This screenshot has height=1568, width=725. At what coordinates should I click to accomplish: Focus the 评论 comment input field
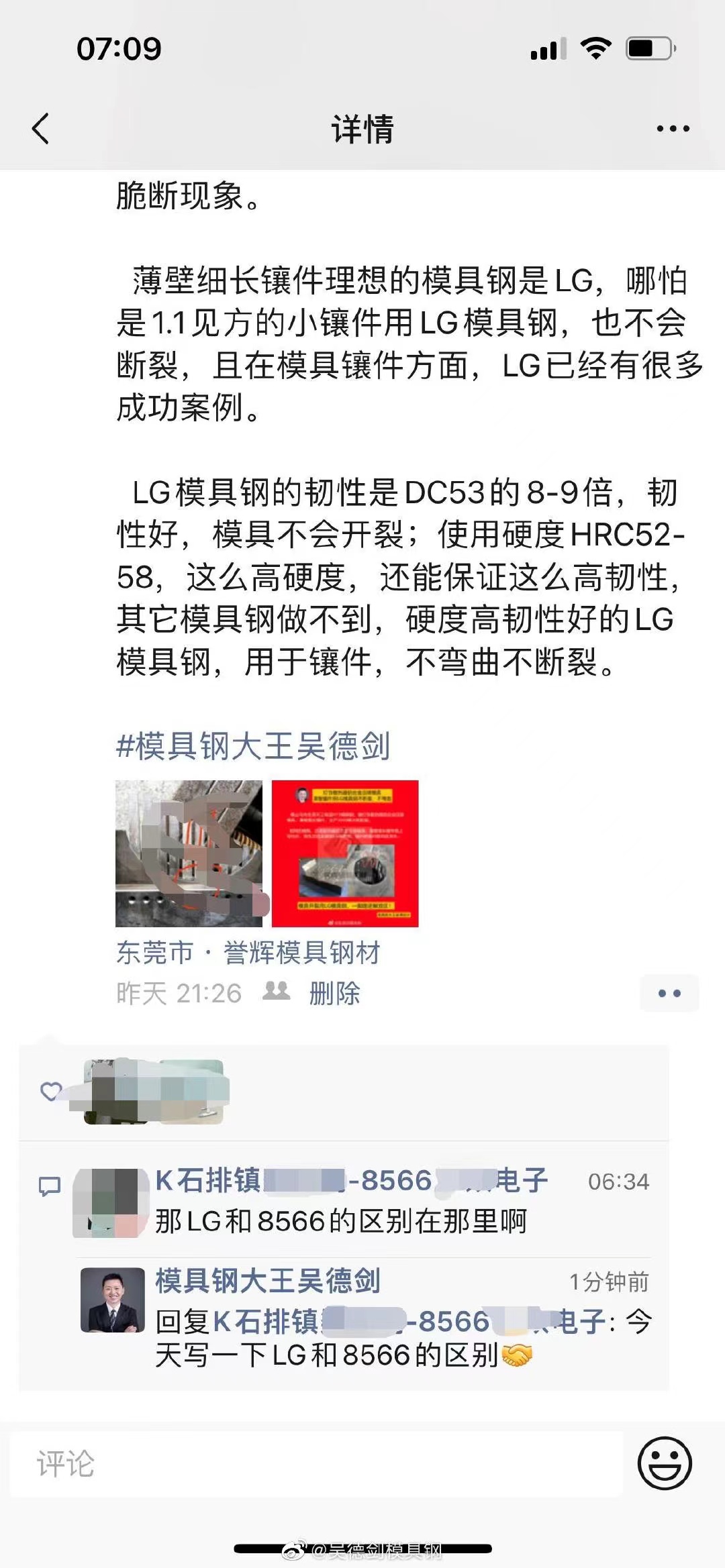[x=316, y=1464]
